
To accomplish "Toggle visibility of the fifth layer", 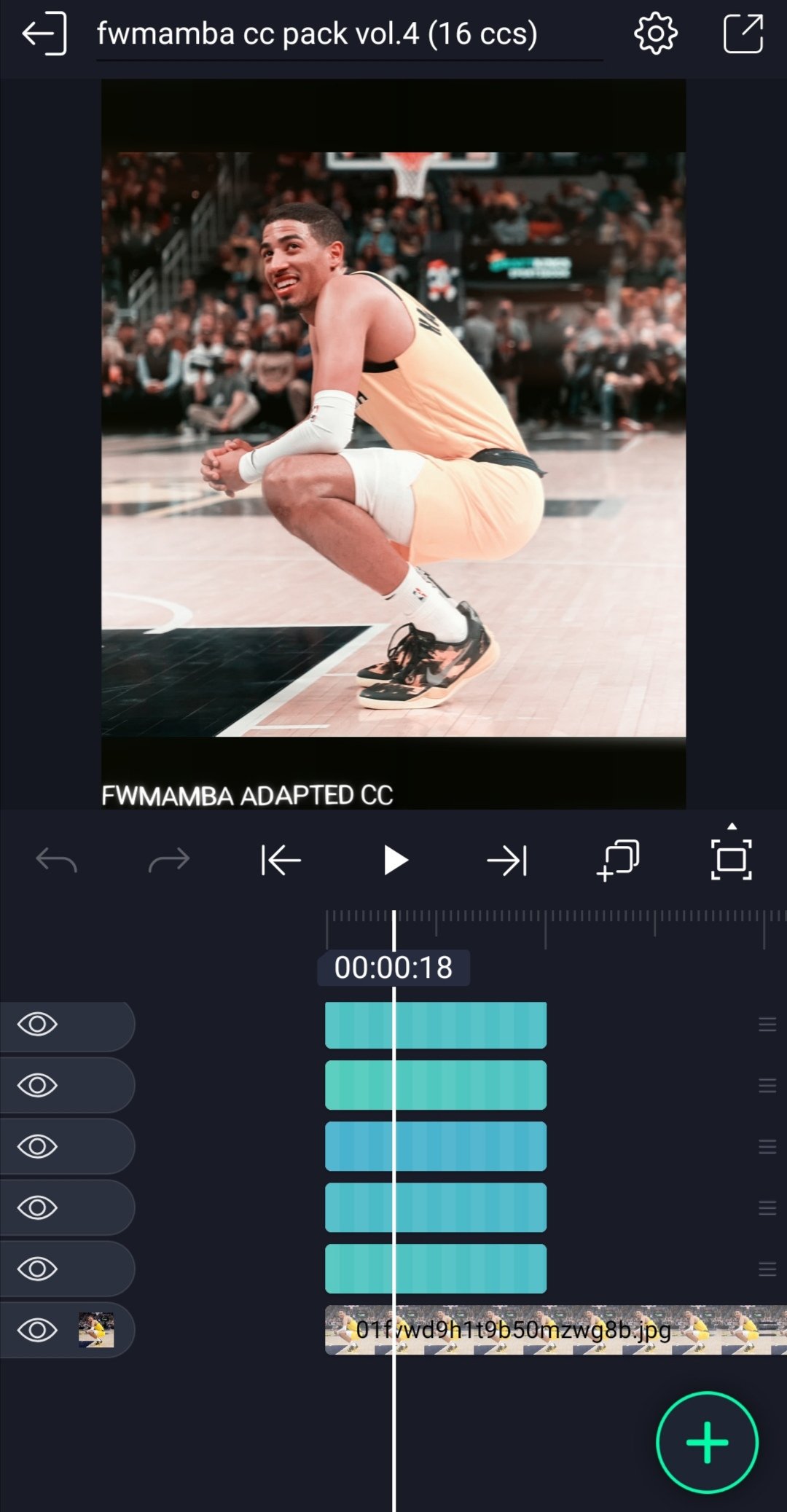I will [x=37, y=1269].
